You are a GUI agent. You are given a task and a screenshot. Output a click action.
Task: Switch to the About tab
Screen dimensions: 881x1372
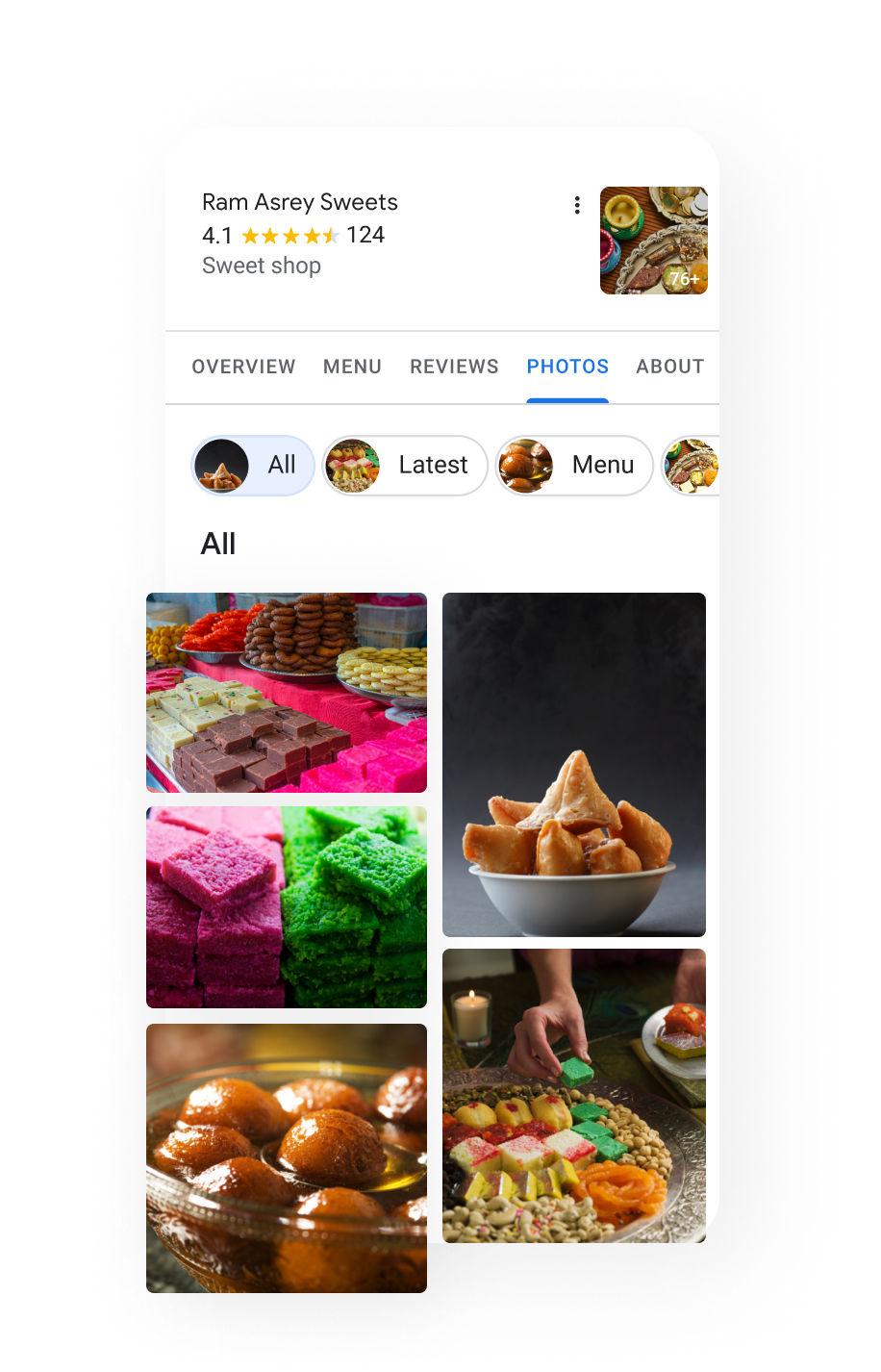[x=669, y=367]
